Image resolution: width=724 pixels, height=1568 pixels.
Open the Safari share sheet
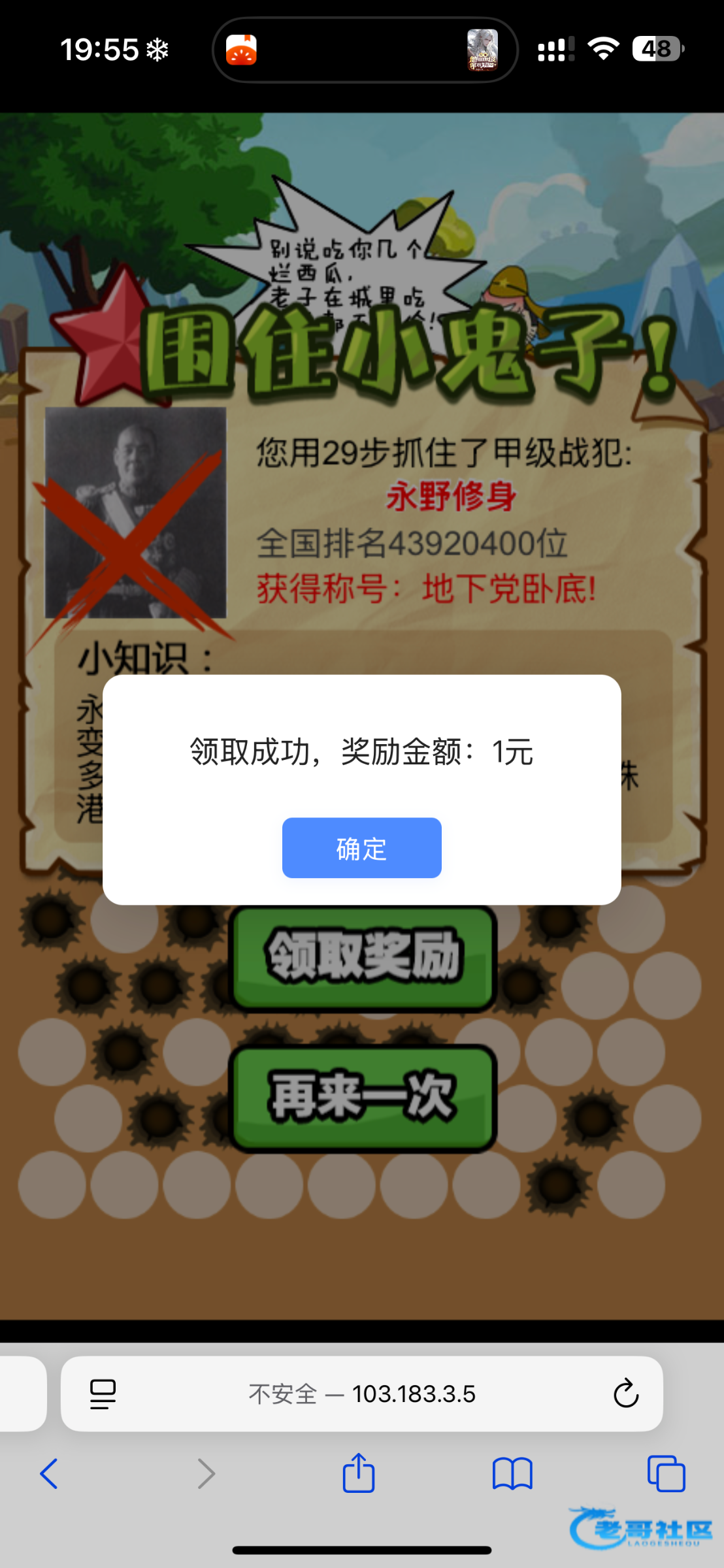click(x=359, y=1474)
